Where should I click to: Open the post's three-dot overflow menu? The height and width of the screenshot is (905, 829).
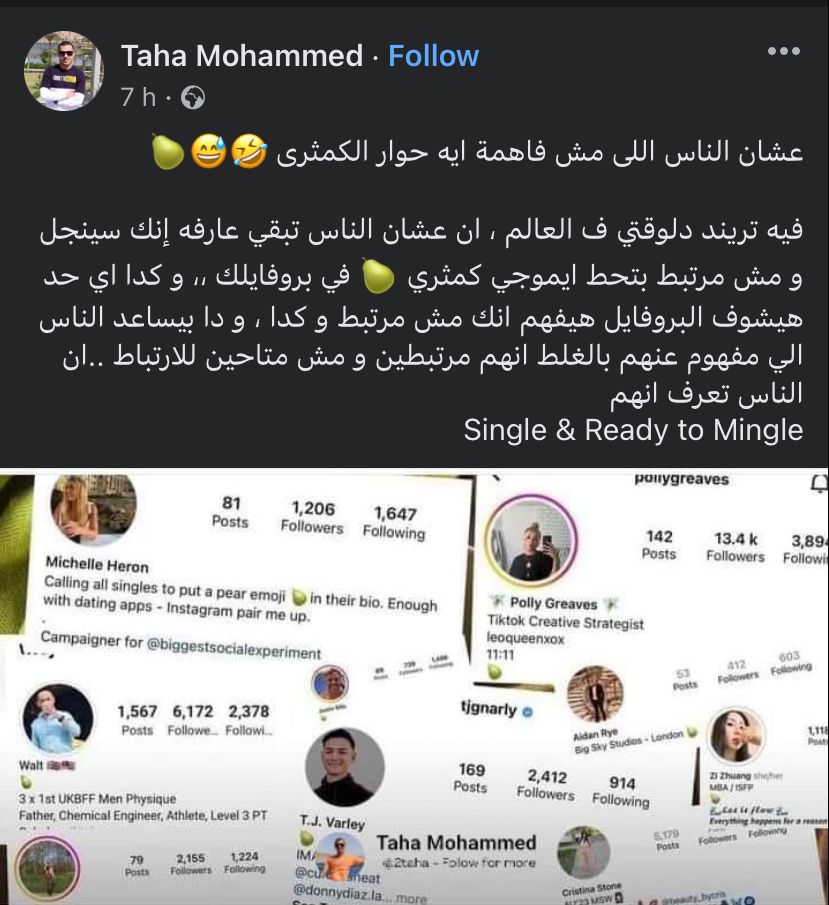(783, 52)
